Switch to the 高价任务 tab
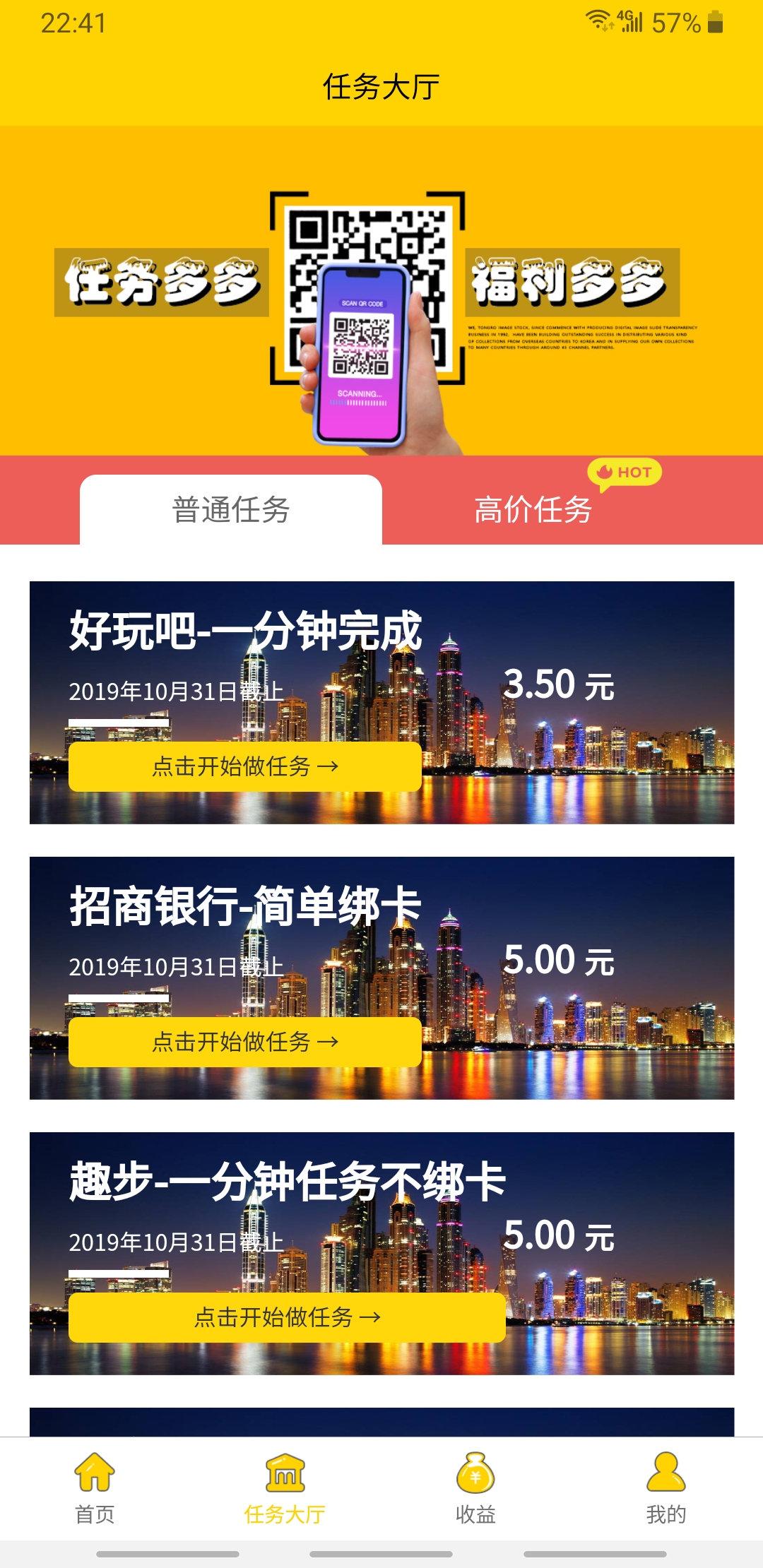This screenshot has height=1568, width=763. coord(533,510)
